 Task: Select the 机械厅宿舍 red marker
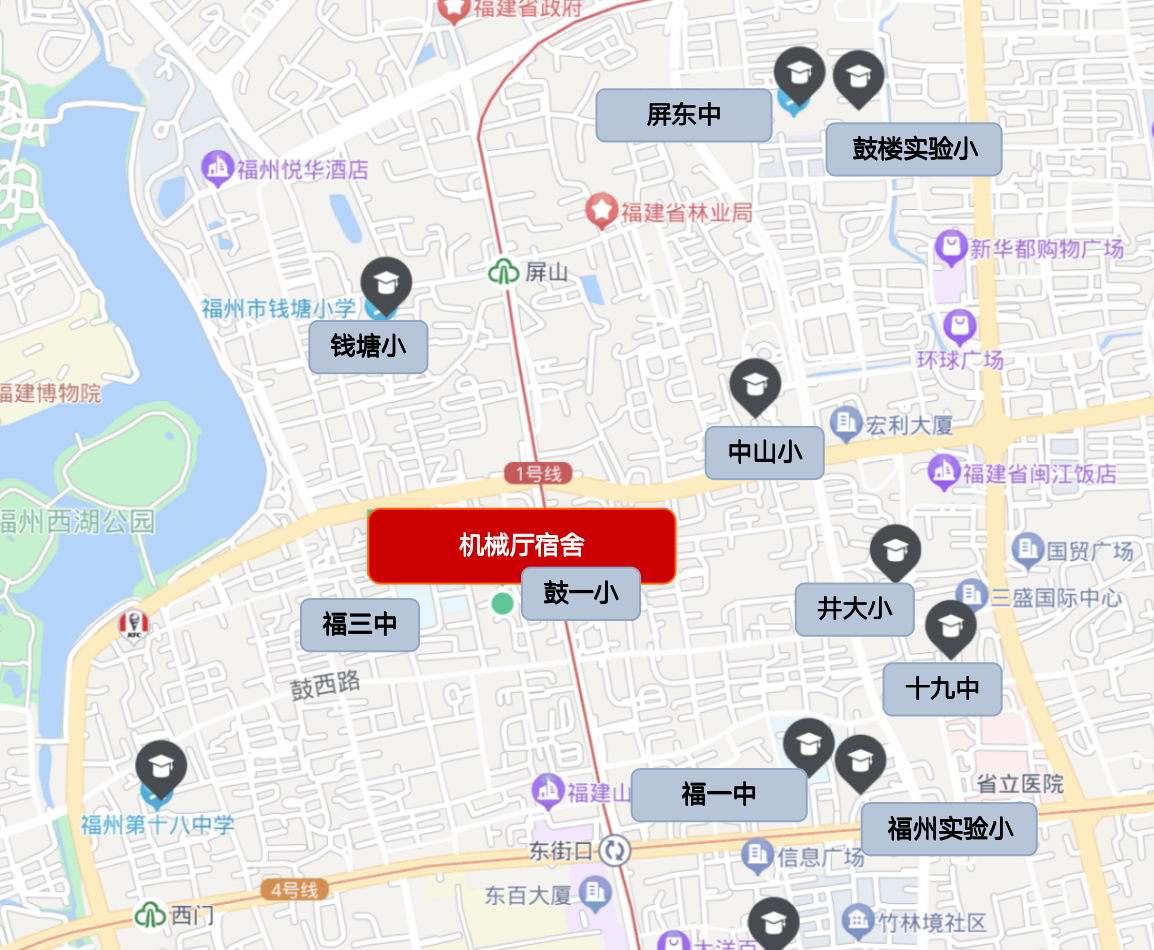pos(520,545)
